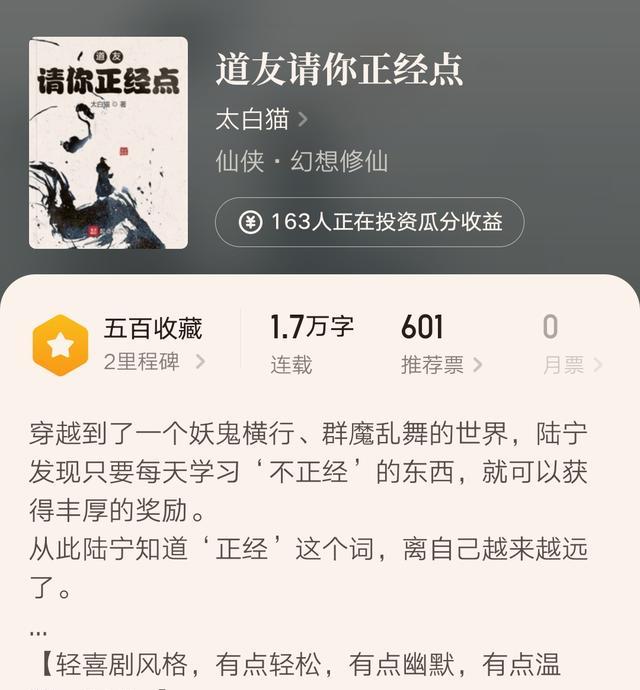This screenshot has width=640, height=690.
Task: Tap the 163人正在投资瓜分收益 button
Action: coord(369,222)
